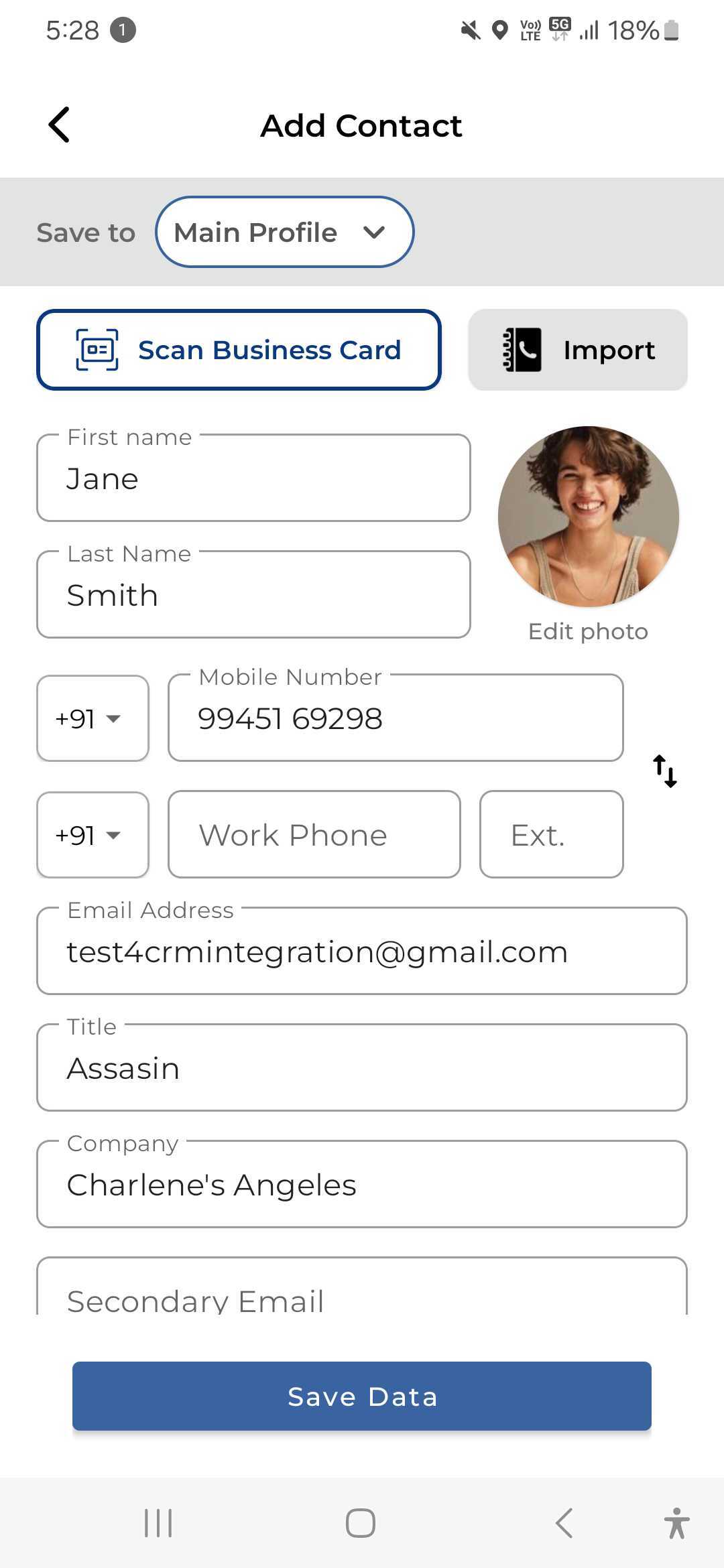Screen dimensions: 724x1568
Task: Open the Main Profile save-to dropdown
Action: click(x=284, y=233)
